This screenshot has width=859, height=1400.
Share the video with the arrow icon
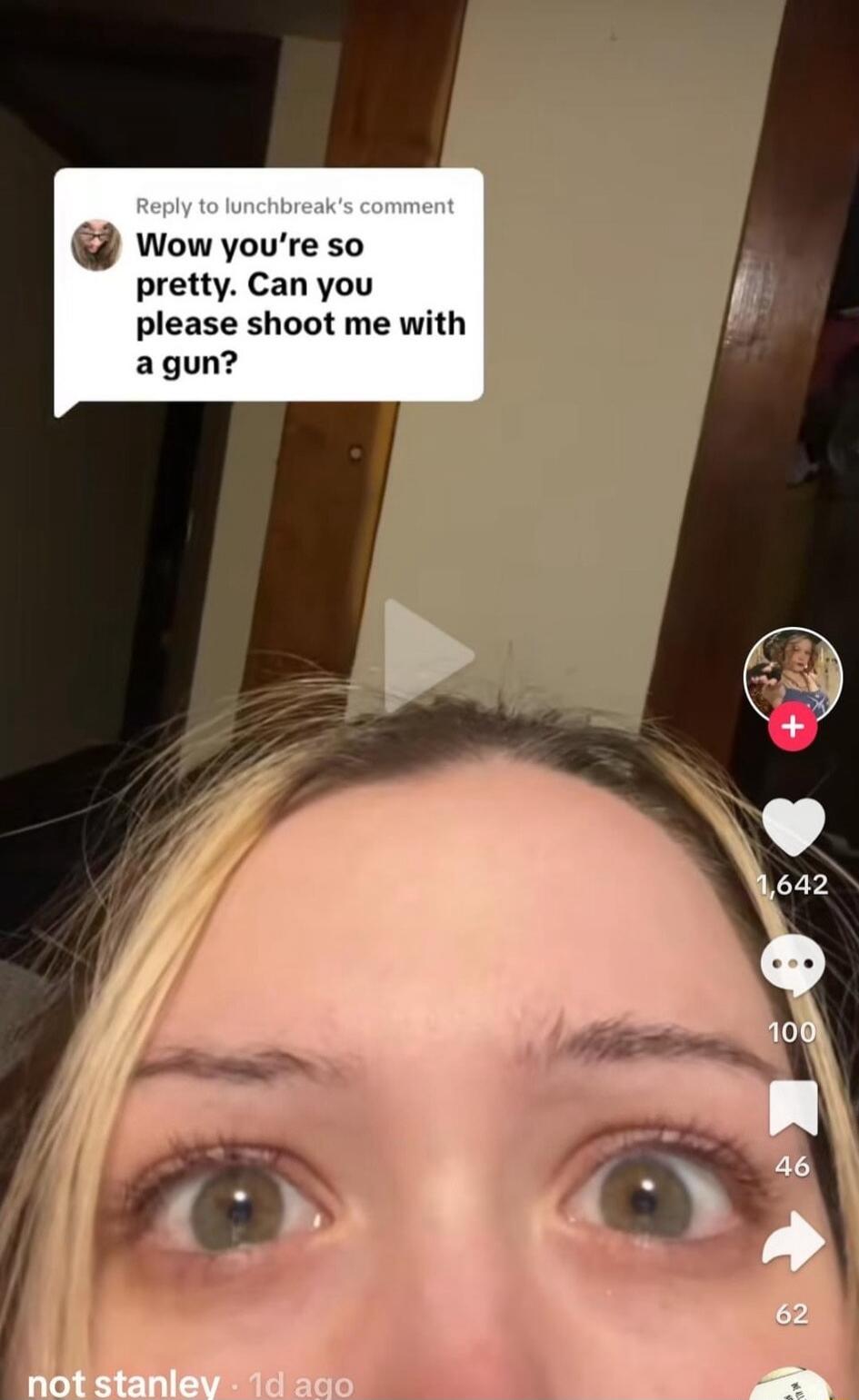tap(793, 1241)
